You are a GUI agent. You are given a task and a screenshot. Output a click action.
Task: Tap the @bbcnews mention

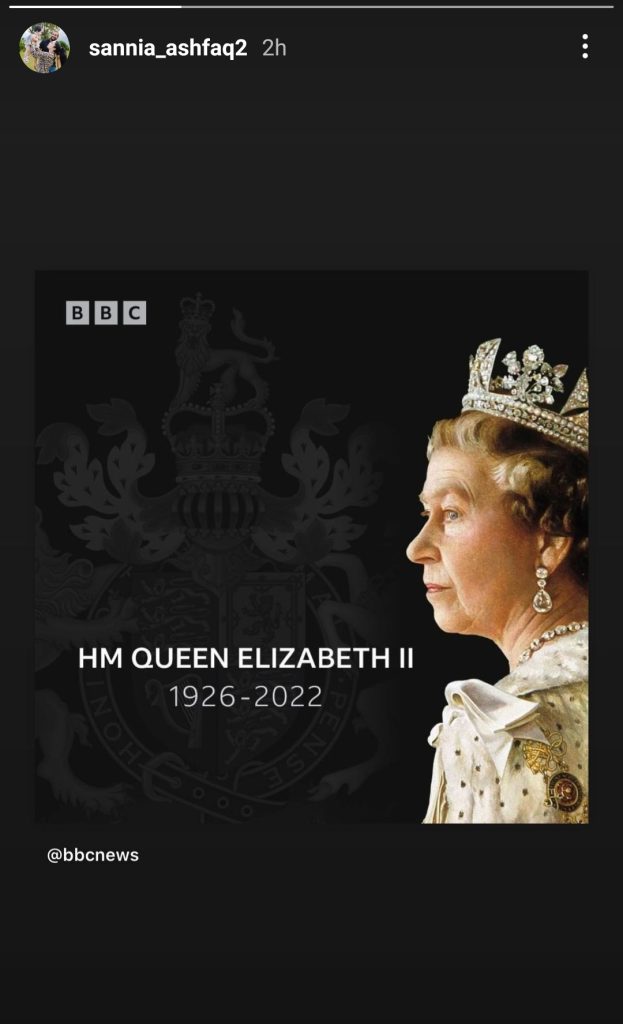tap(93, 855)
